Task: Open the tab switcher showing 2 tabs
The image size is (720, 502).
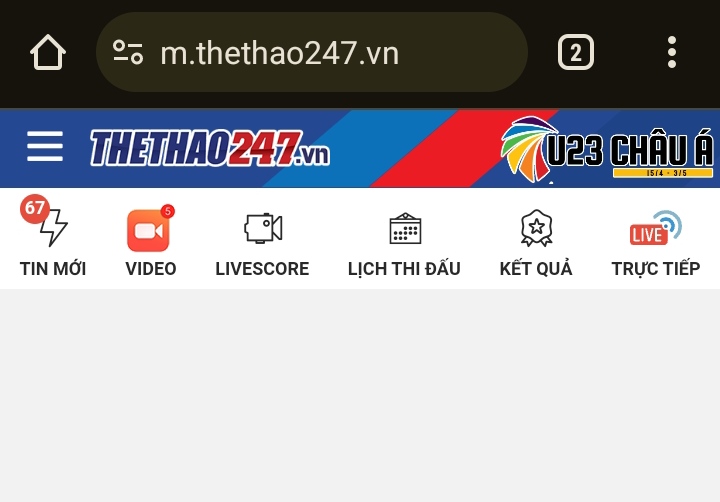Action: 575,52
